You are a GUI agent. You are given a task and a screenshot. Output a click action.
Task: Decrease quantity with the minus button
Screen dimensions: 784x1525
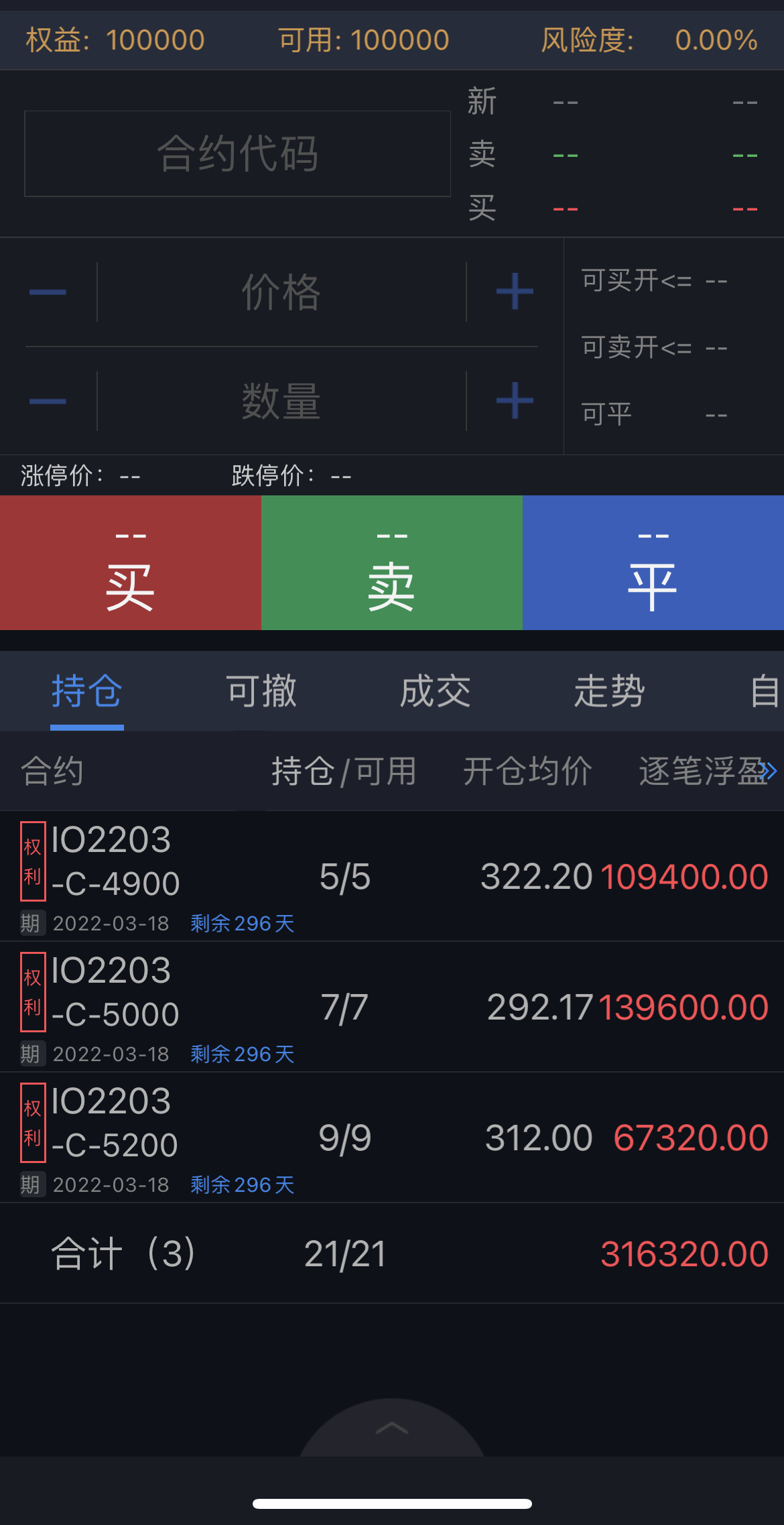point(48,402)
